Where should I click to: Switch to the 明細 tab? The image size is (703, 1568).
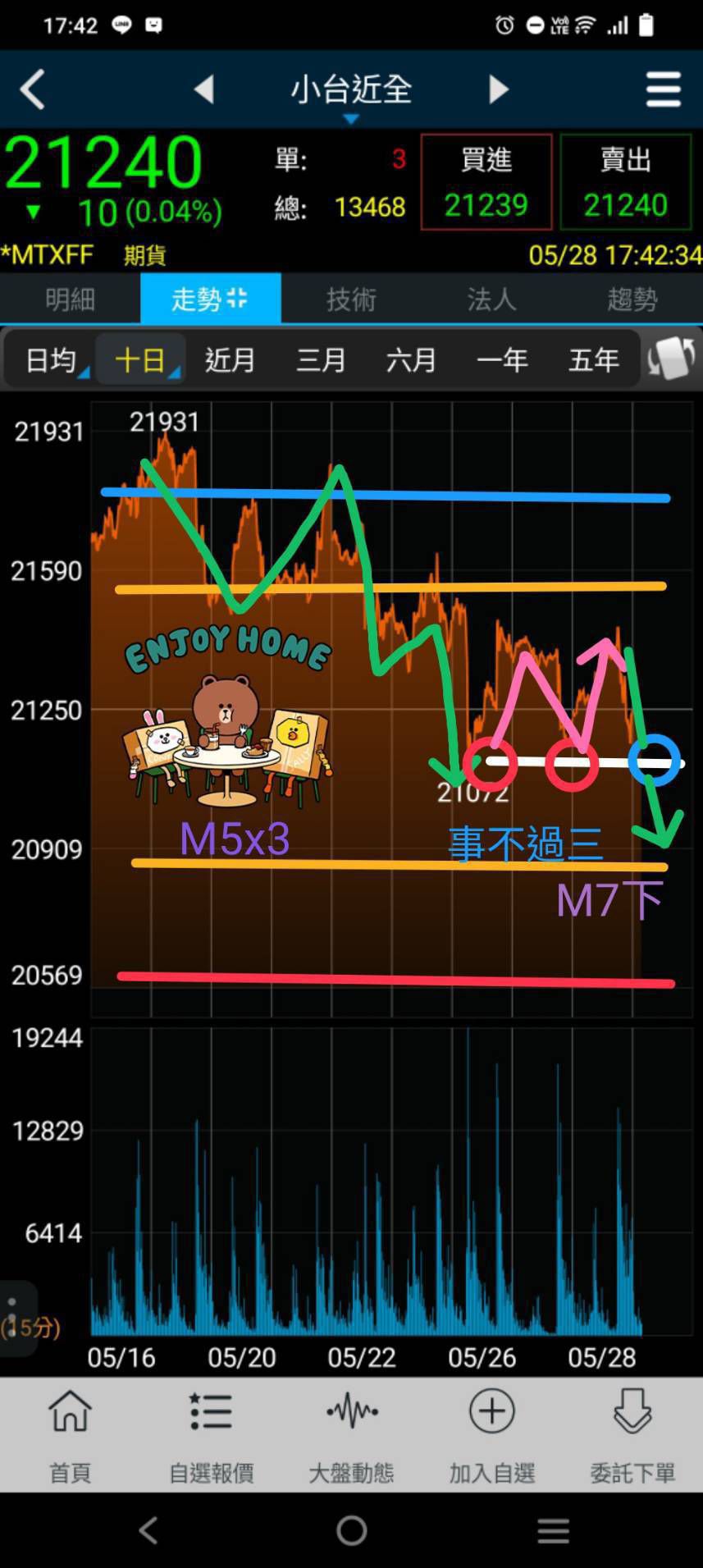(x=70, y=299)
